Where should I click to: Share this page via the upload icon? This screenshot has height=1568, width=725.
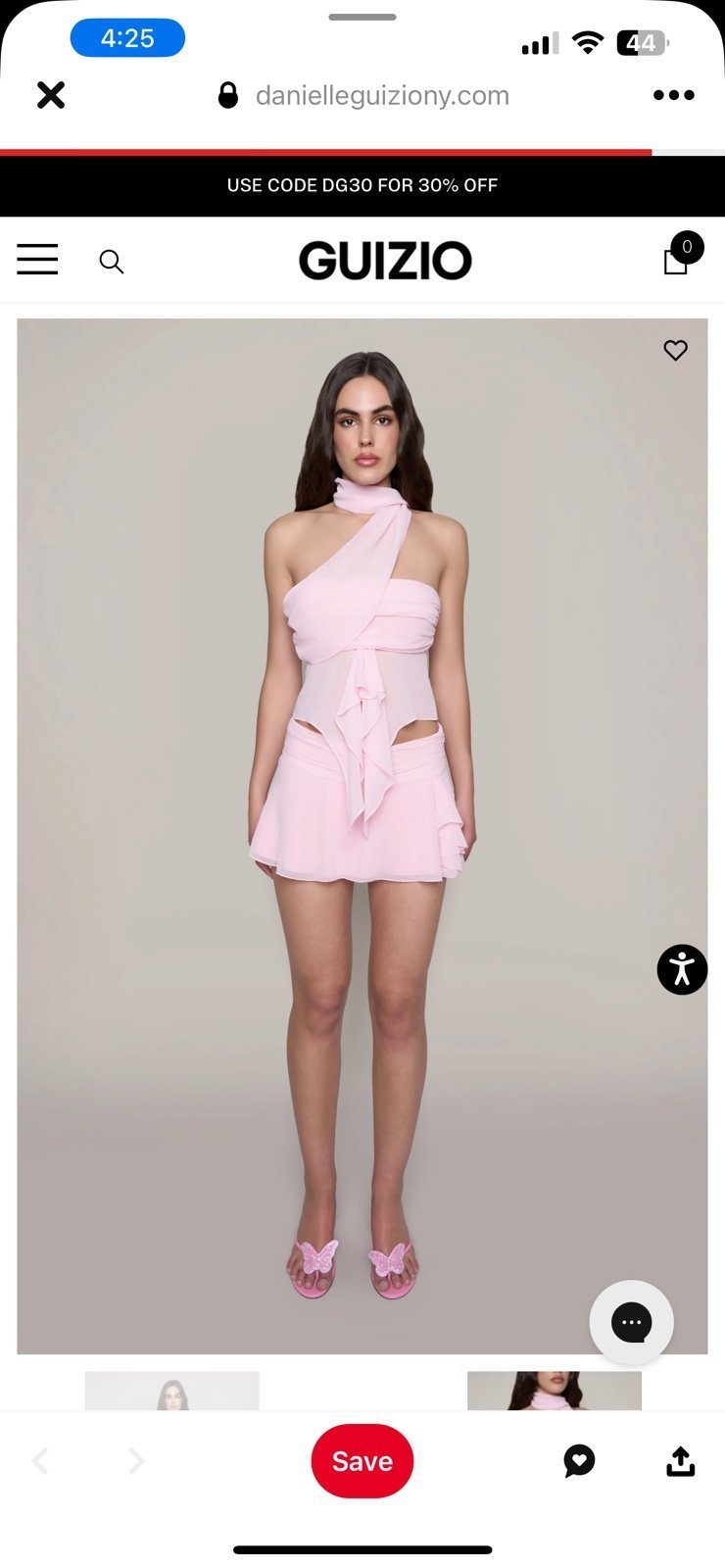pyautogui.click(x=680, y=1461)
